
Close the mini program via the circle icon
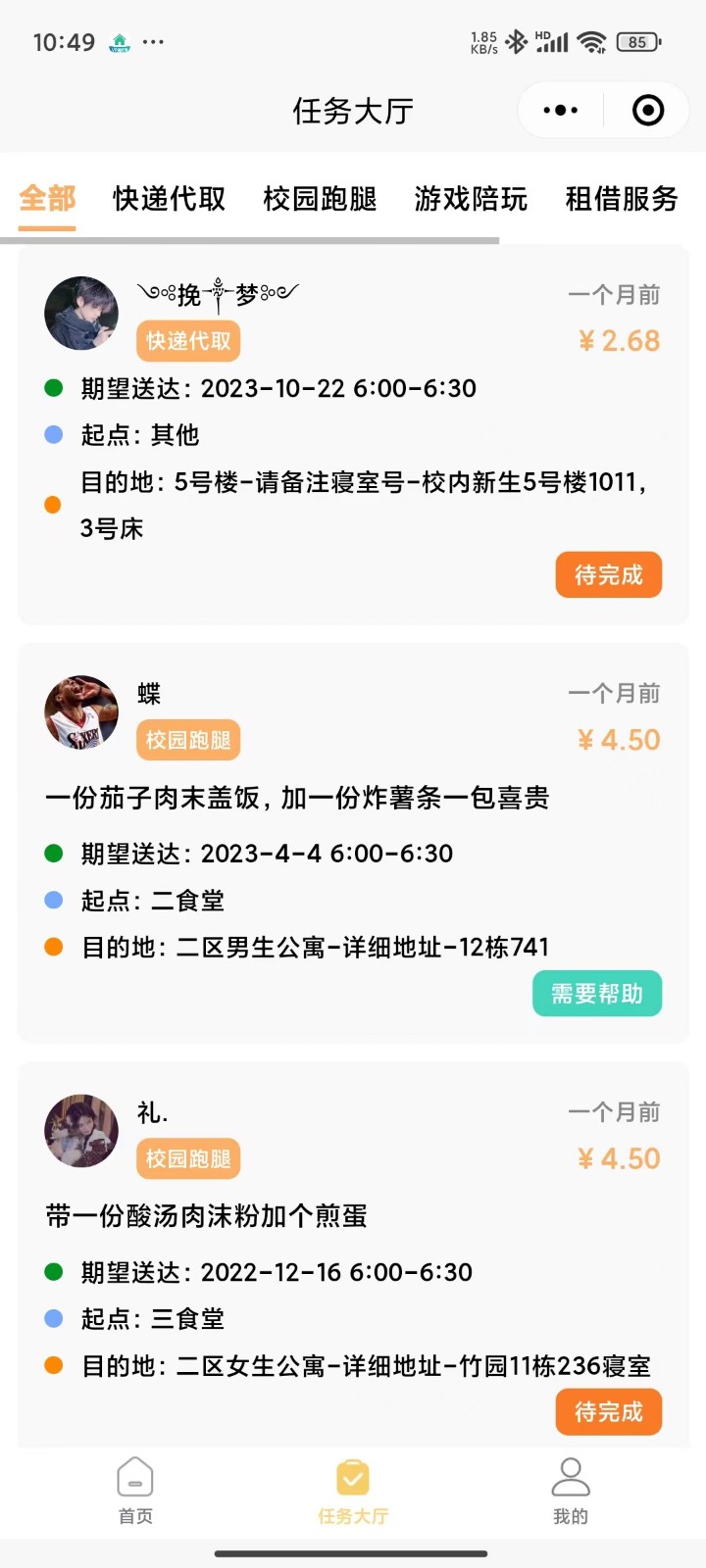[x=648, y=111]
